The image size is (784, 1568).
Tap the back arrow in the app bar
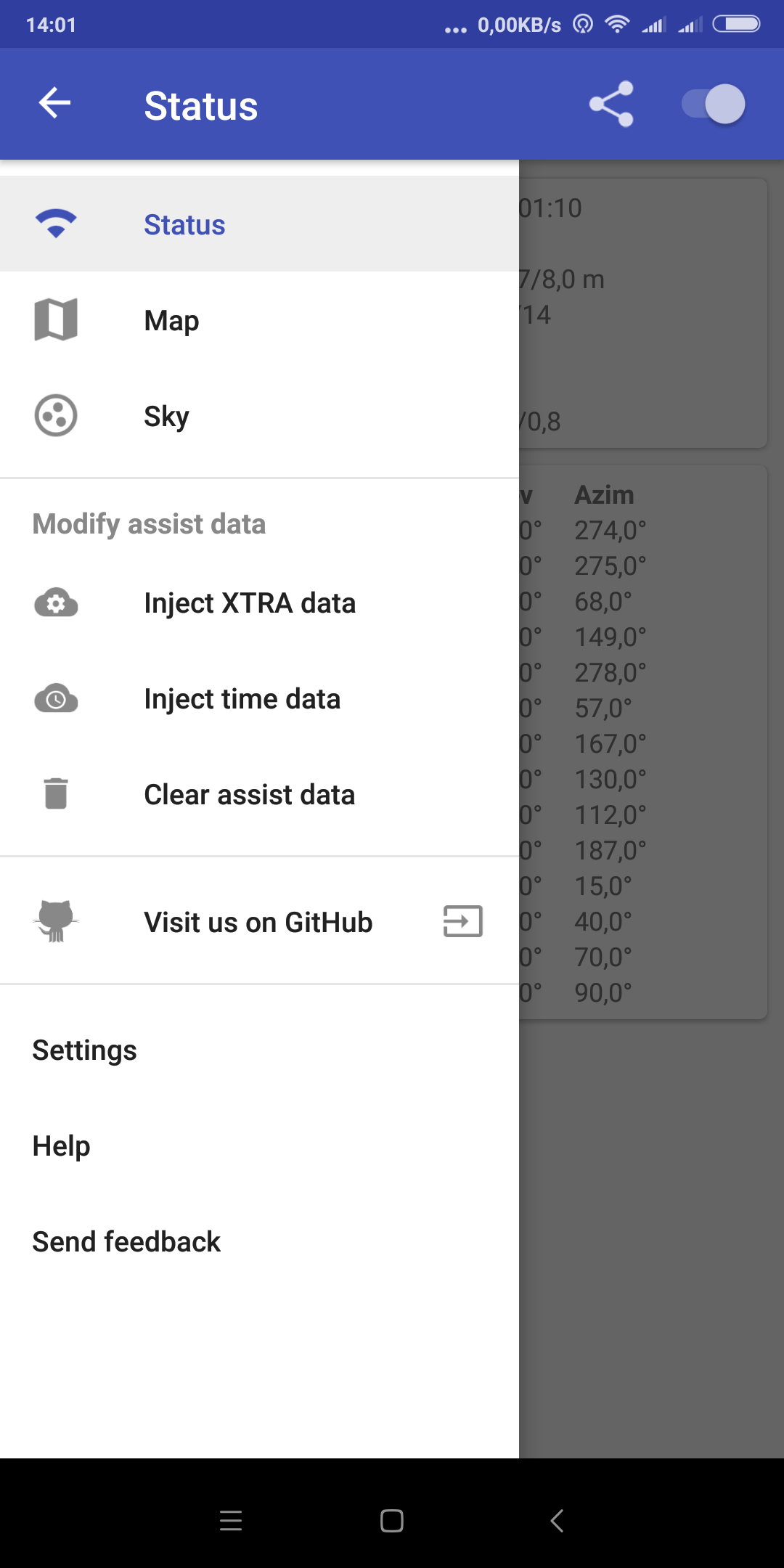pyautogui.click(x=55, y=104)
